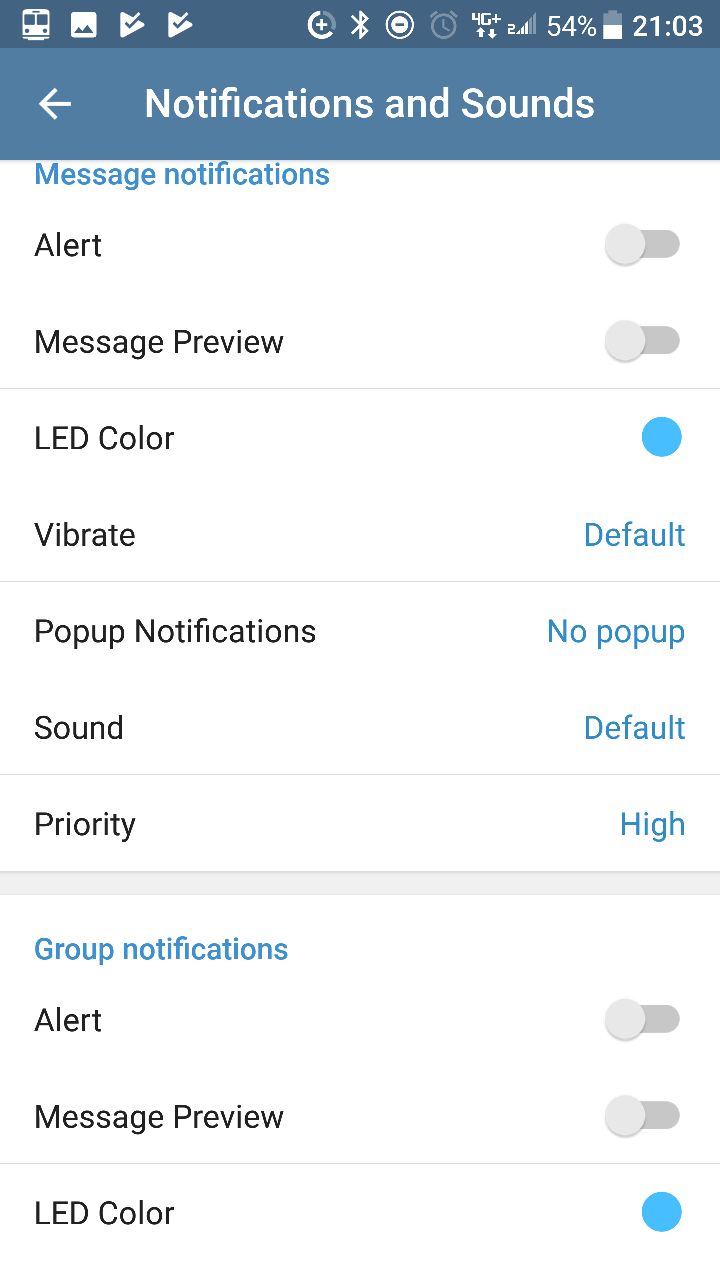Change LED Color for message notifications
The height and width of the screenshot is (1280, 720).
pyautogui.click(x=360, y=438)
